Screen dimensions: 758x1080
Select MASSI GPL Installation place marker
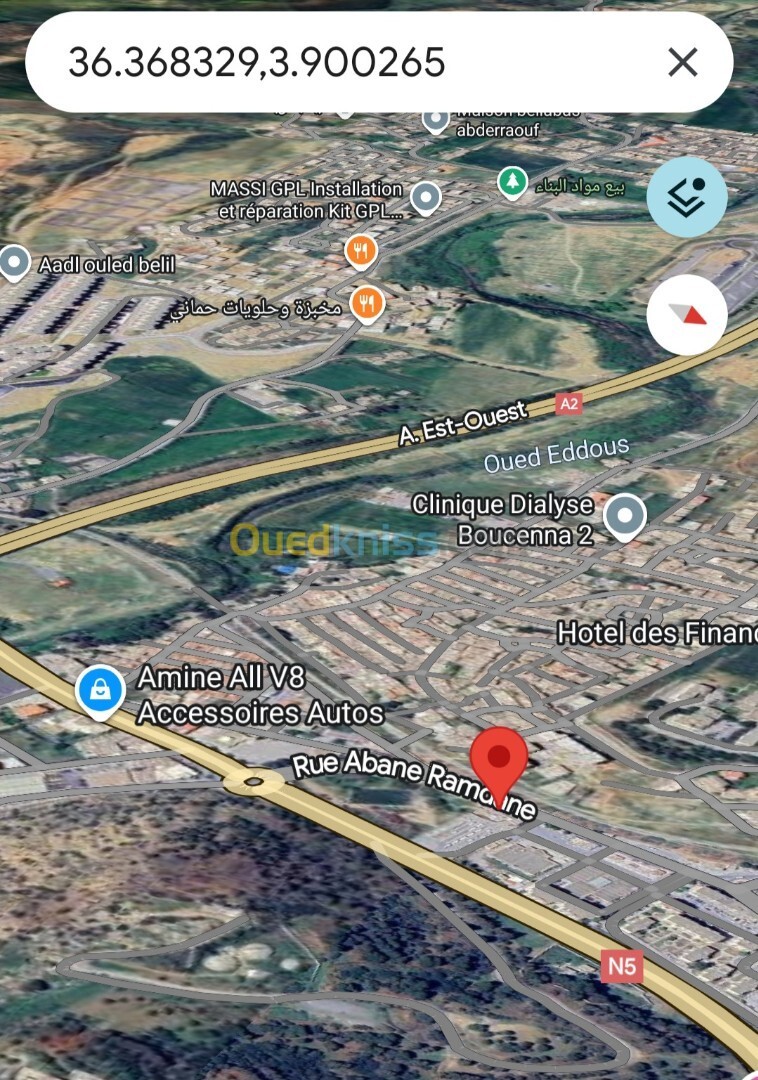[426, 197]
